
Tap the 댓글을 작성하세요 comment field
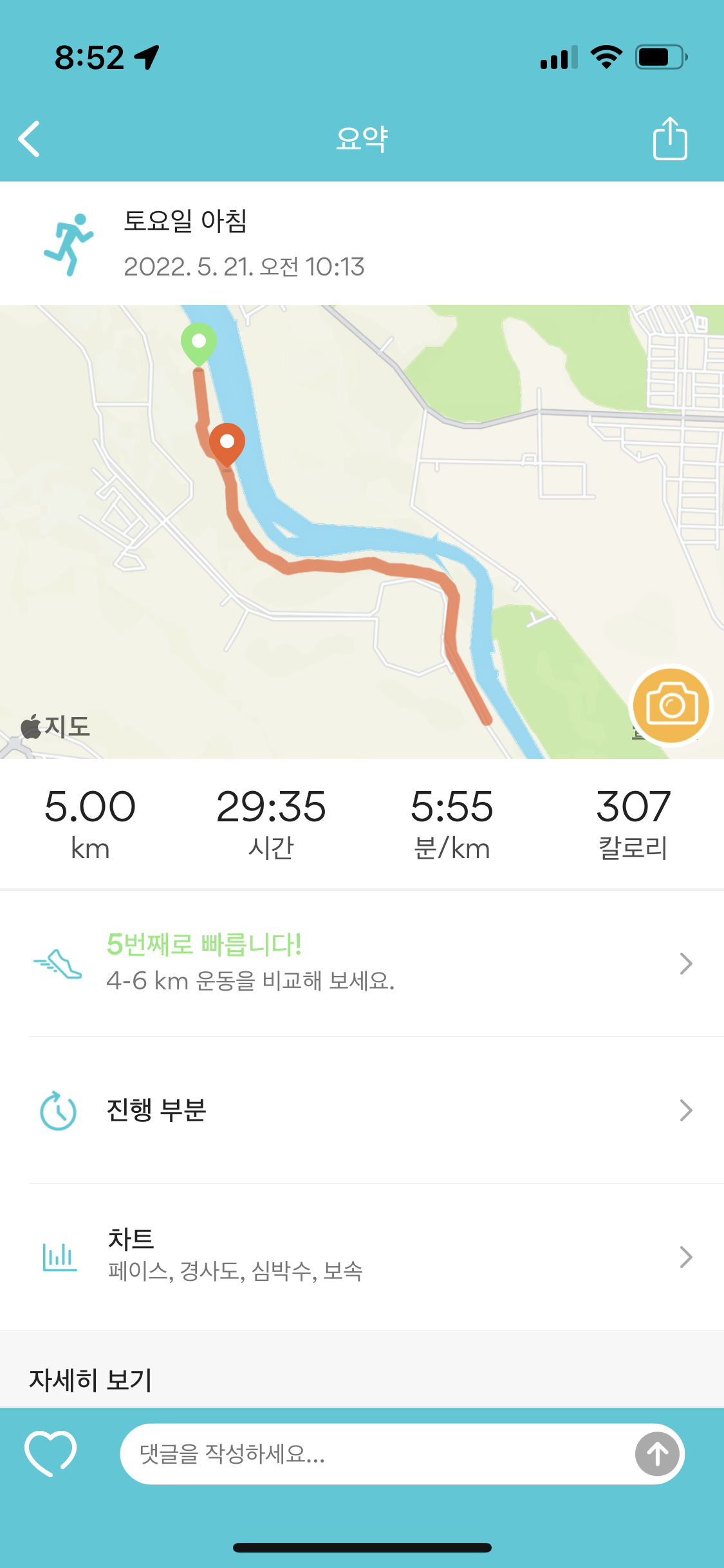click(373, 1453)
